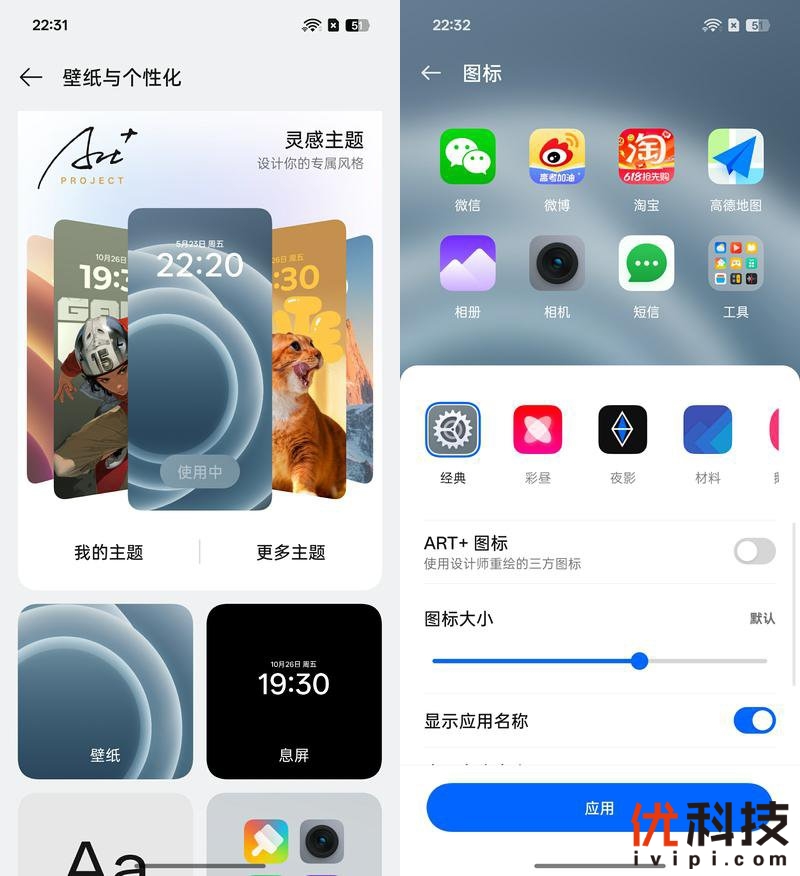Image resolution: width=800 pixels, height=876 pixels.
Task: Select the 夜影 icon style
Action: [x=623, y=430]
